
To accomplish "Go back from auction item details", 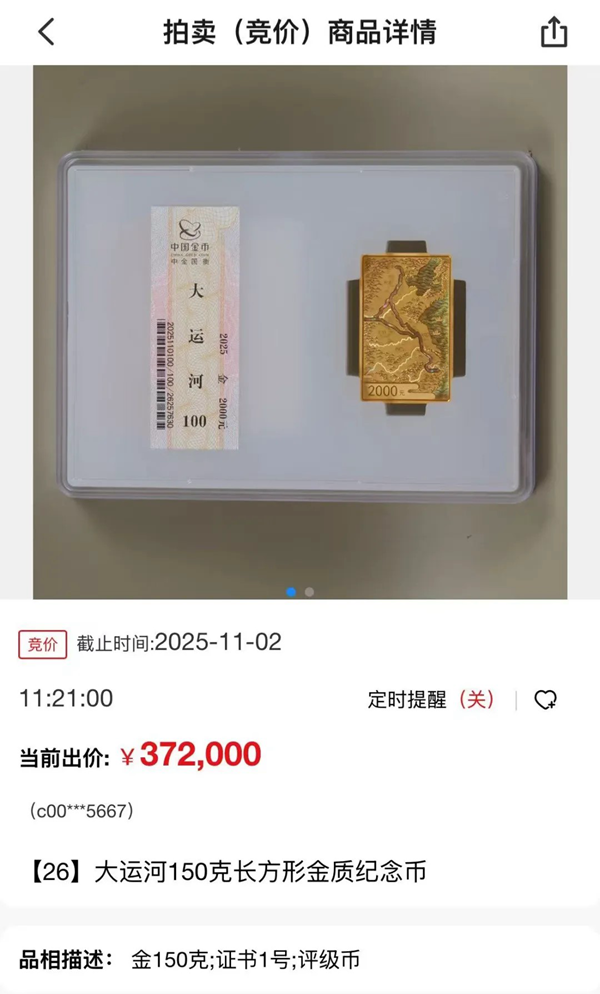I will pyautogui.click(x=46, y=32).
